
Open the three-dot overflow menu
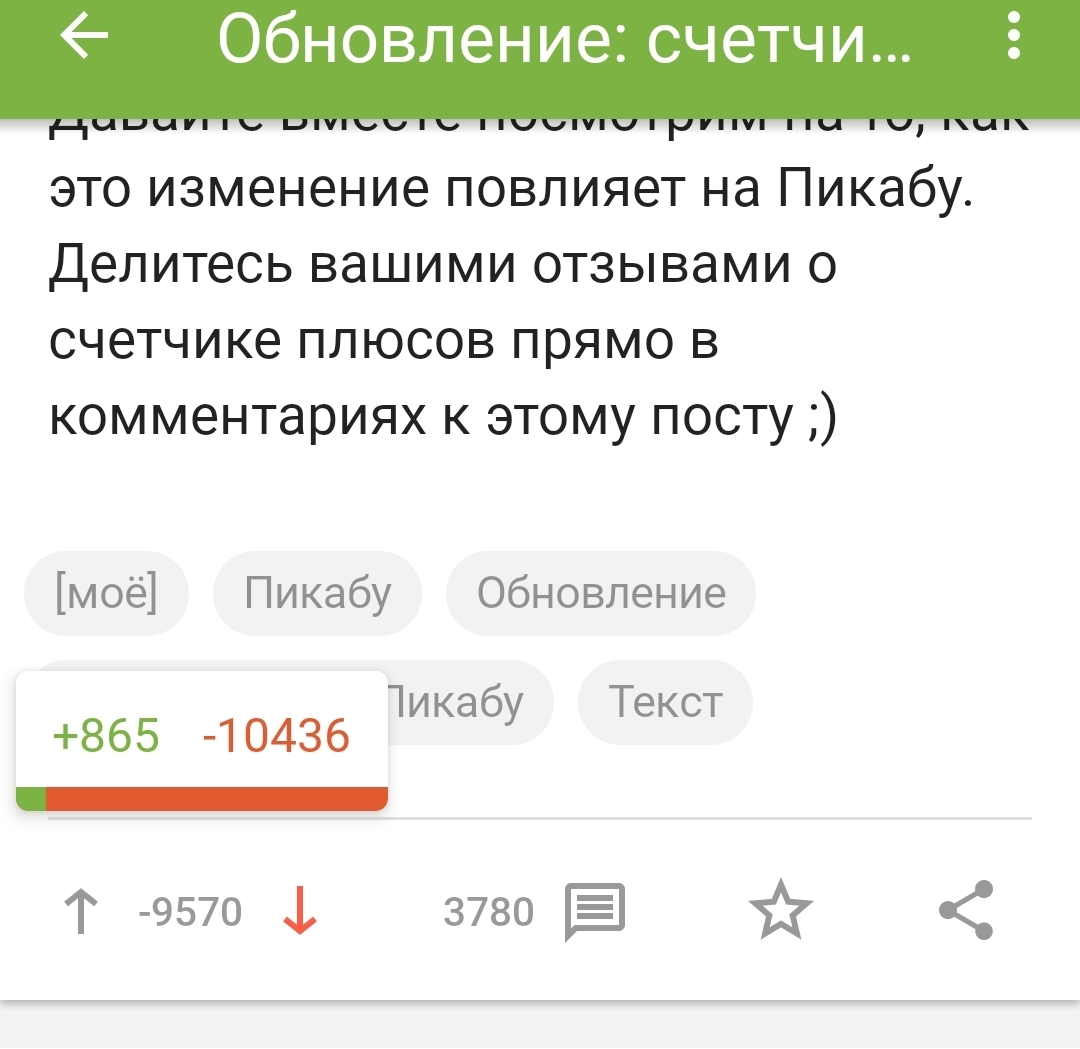point(1013,39)
